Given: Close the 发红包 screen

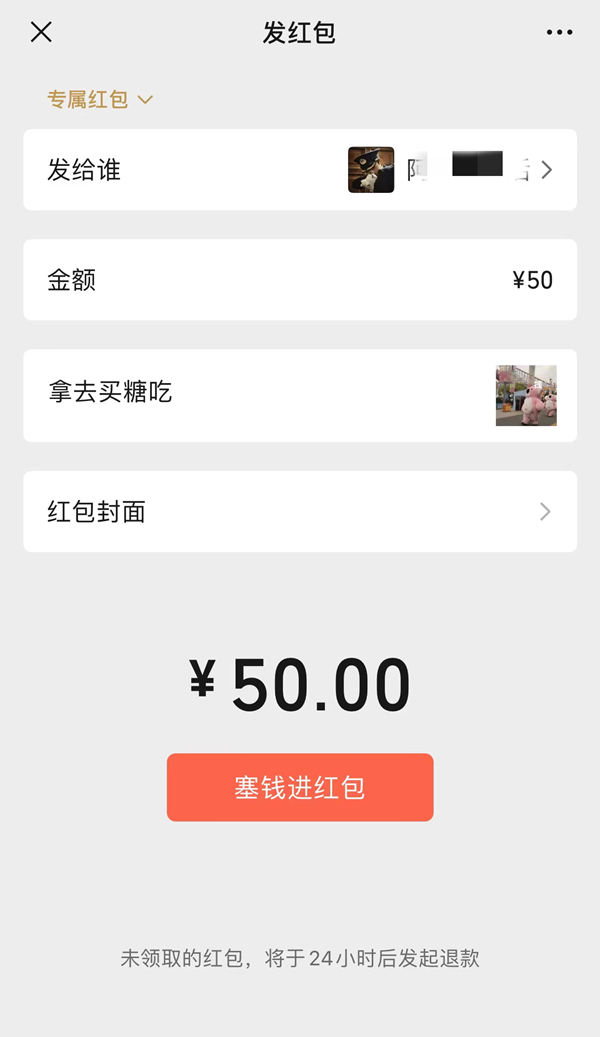Looking at the screenshot, I should click(x=41, y=32).
